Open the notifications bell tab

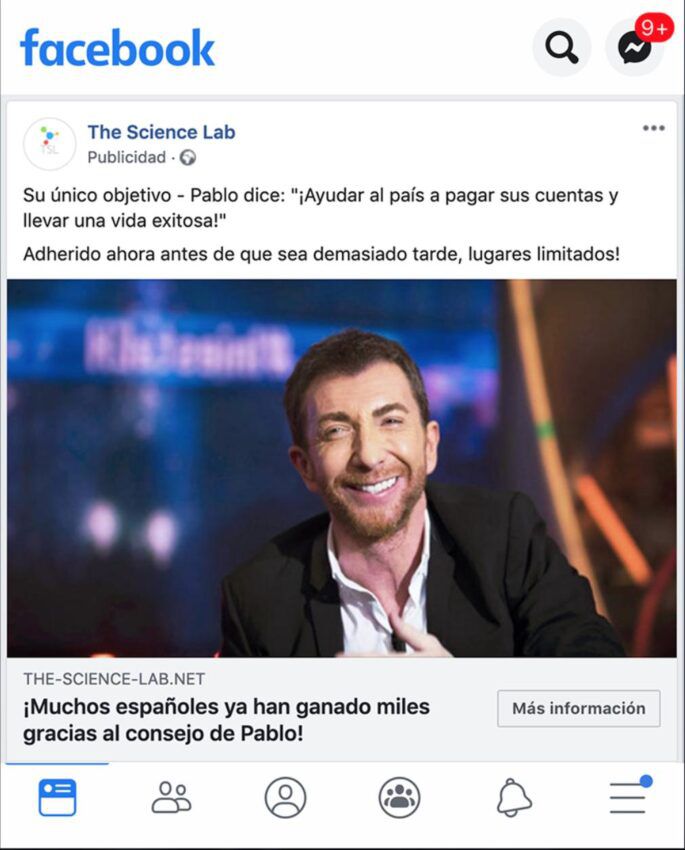pos(514,797)
